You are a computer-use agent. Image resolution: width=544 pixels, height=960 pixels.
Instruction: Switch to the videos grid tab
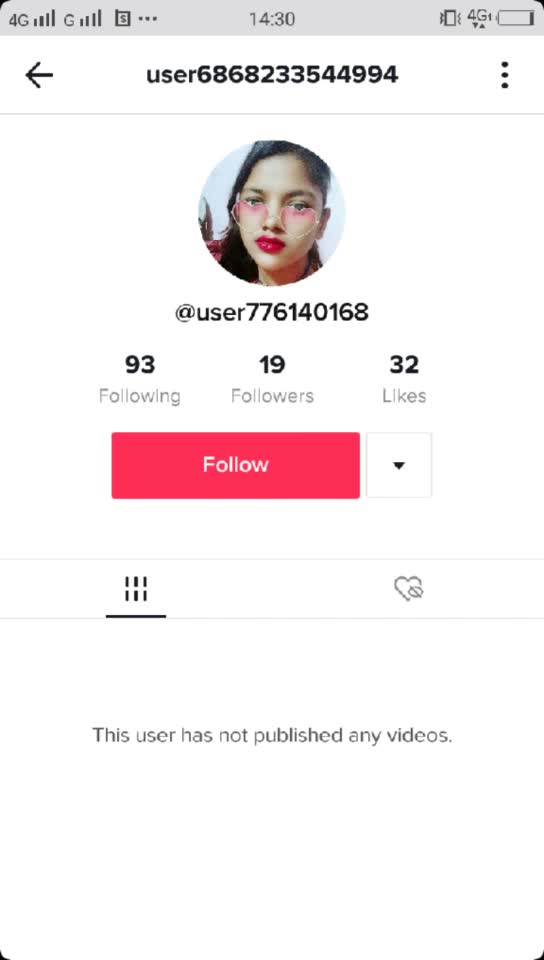(x=136, y=589)
